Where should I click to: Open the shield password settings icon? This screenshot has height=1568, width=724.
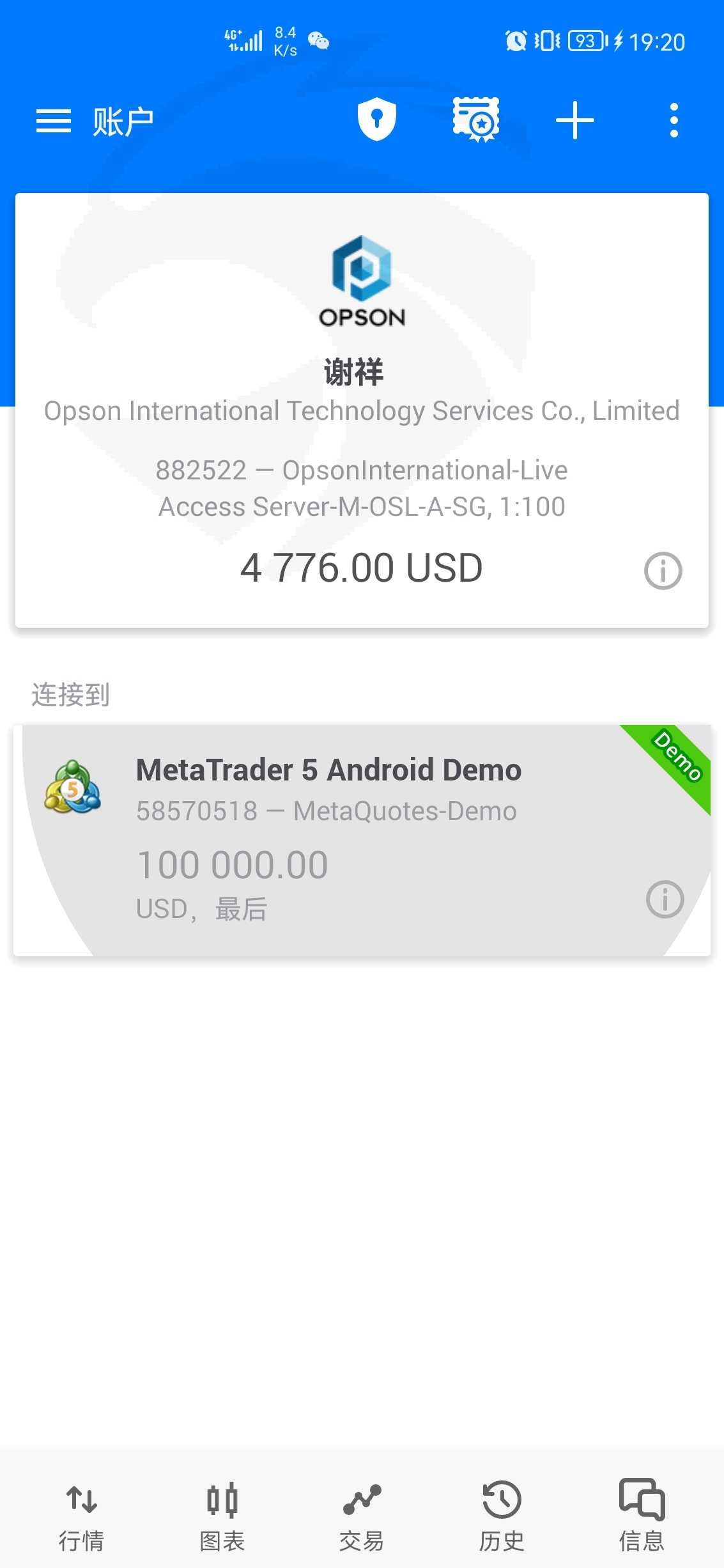pos(376,120)
